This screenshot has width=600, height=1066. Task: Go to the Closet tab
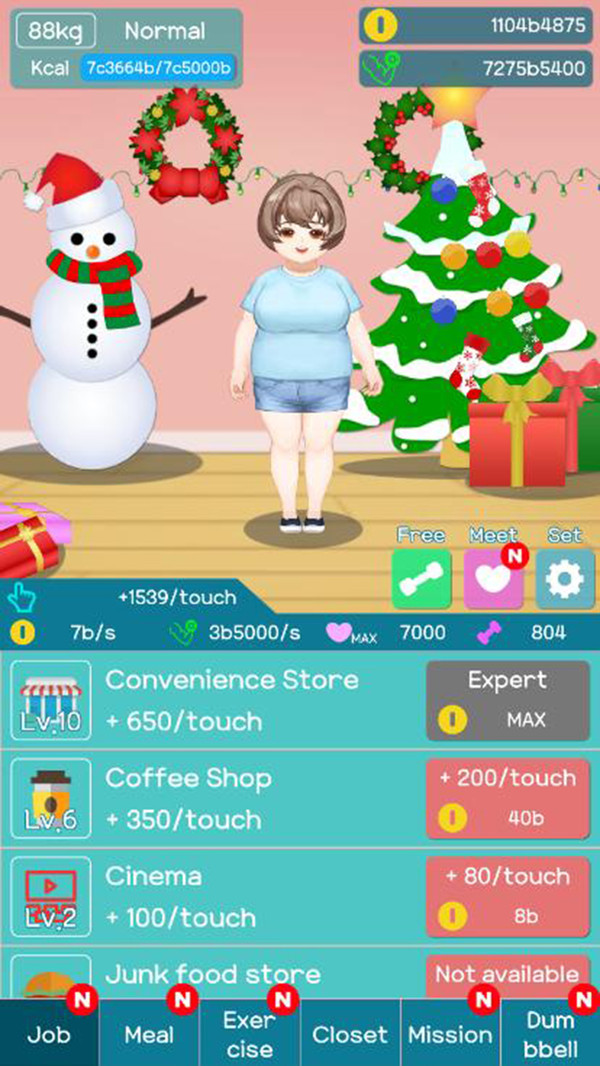[x=350, y=1034]
